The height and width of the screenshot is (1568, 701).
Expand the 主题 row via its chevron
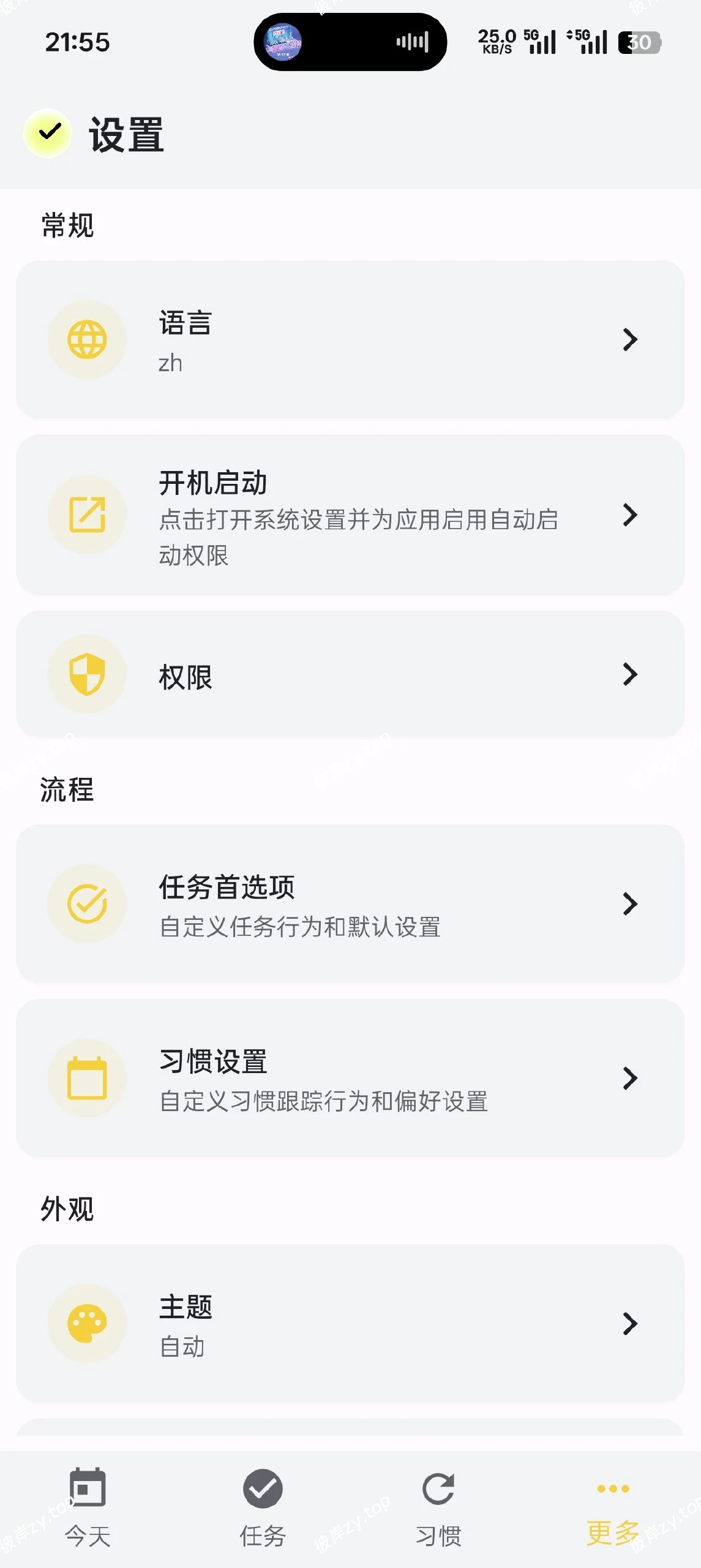[630, 1323]
